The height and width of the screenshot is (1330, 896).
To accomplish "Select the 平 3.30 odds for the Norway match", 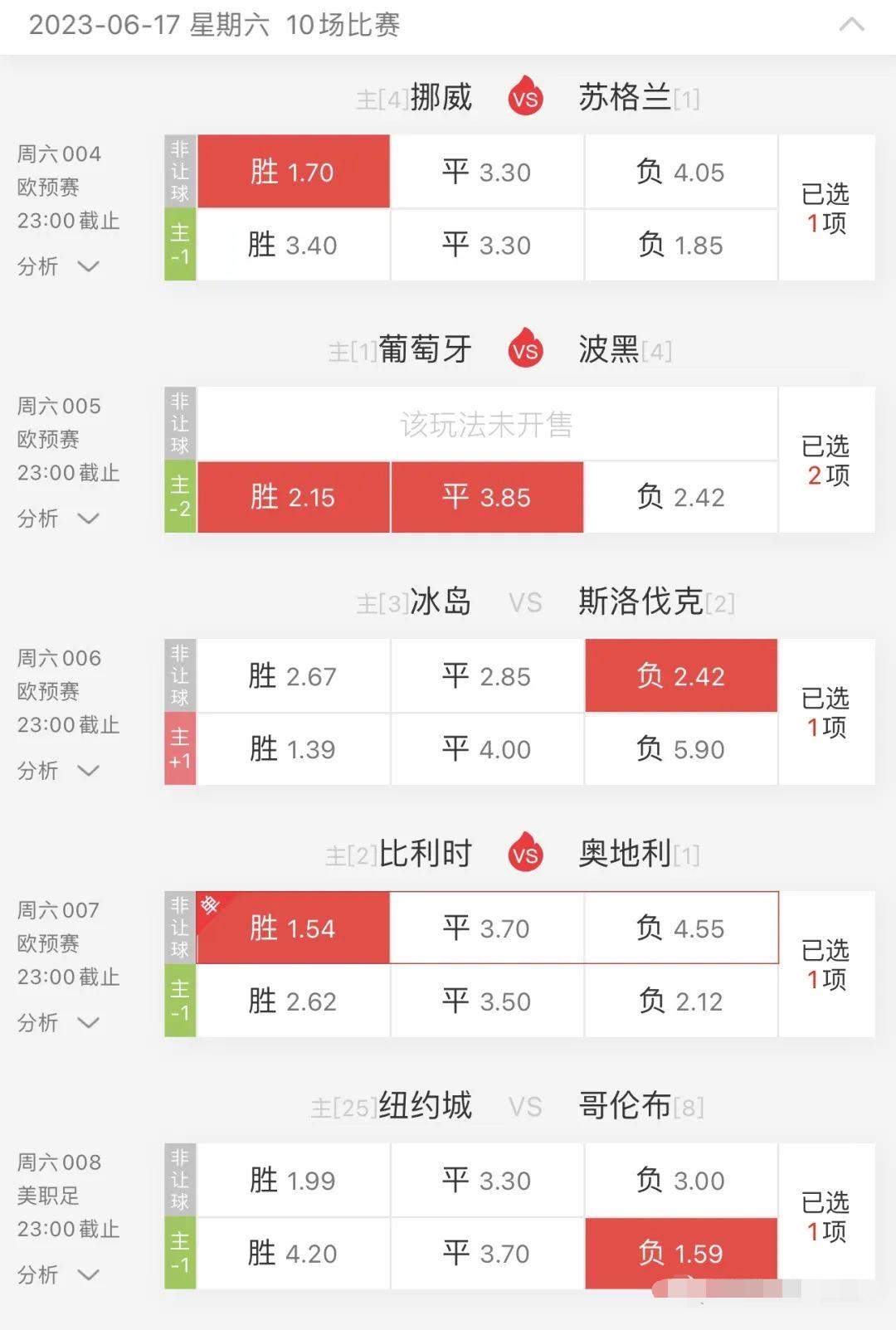I will pyautogui.click(x=486, y=171).
